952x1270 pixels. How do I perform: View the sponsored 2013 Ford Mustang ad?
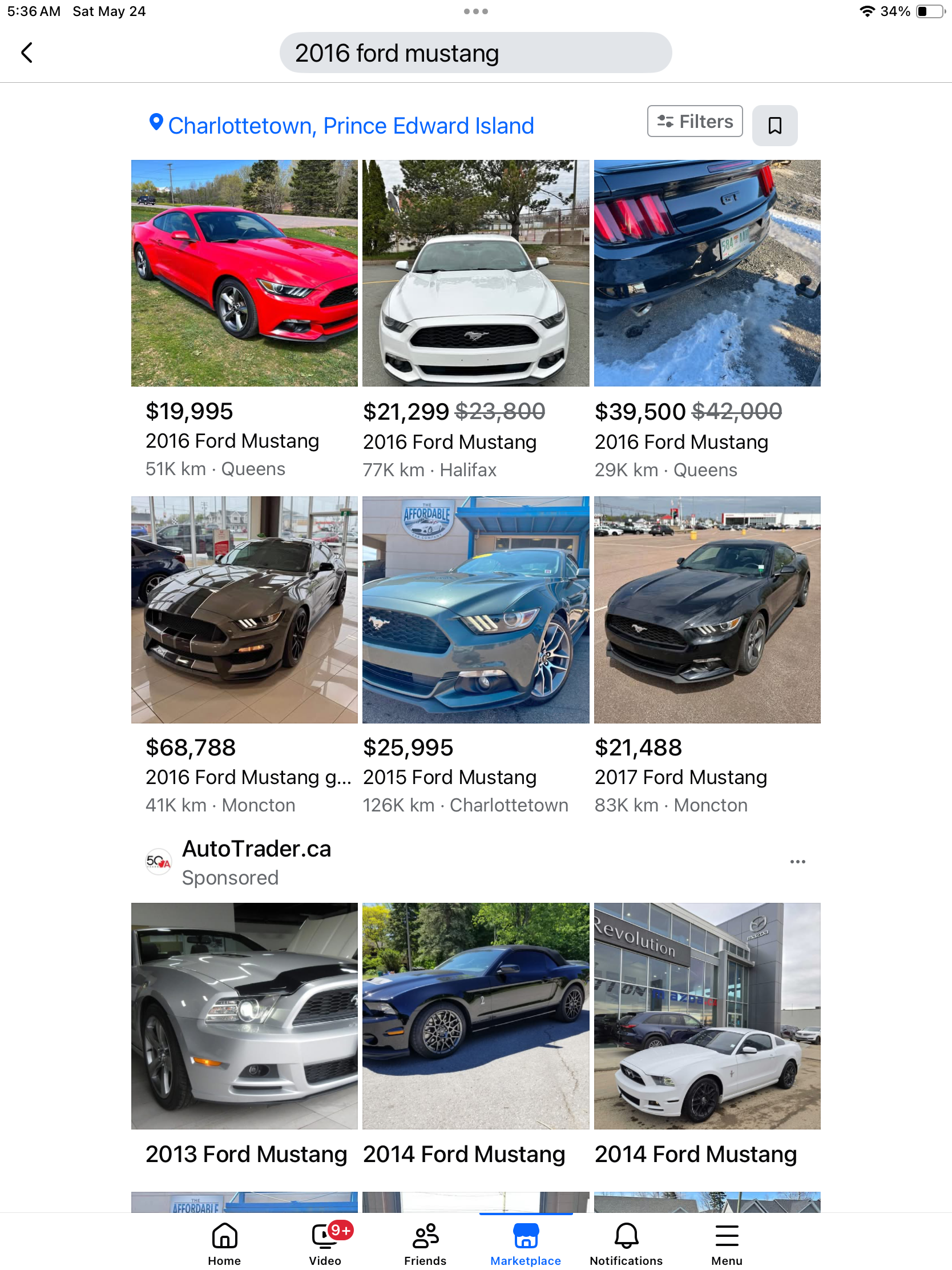click(x=244, y=1016)
